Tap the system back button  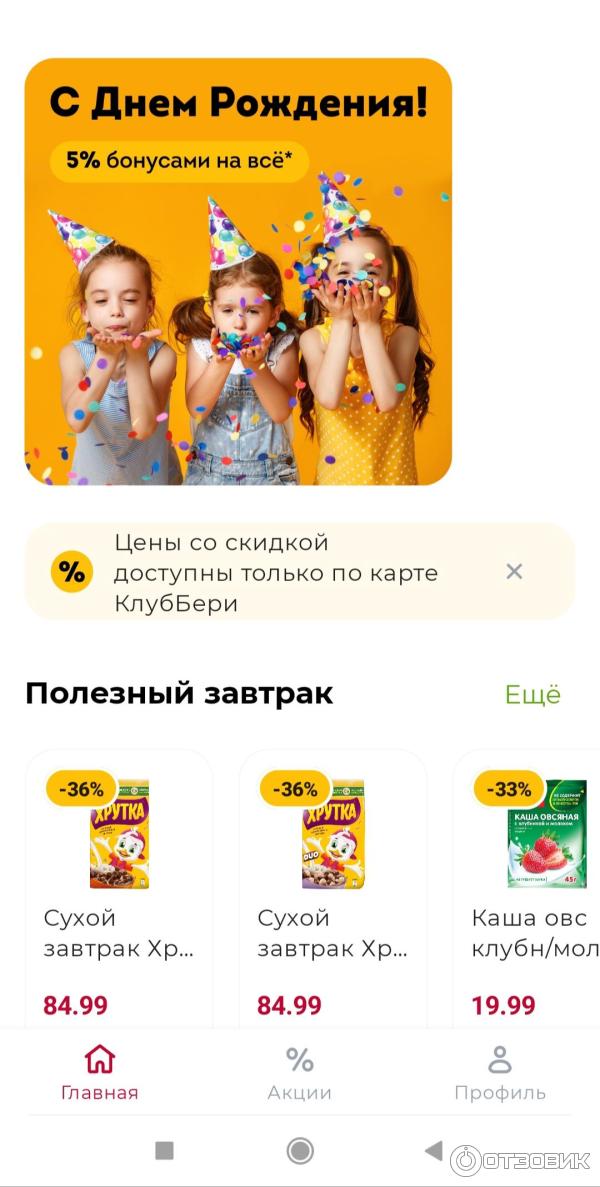(433, 1151)
